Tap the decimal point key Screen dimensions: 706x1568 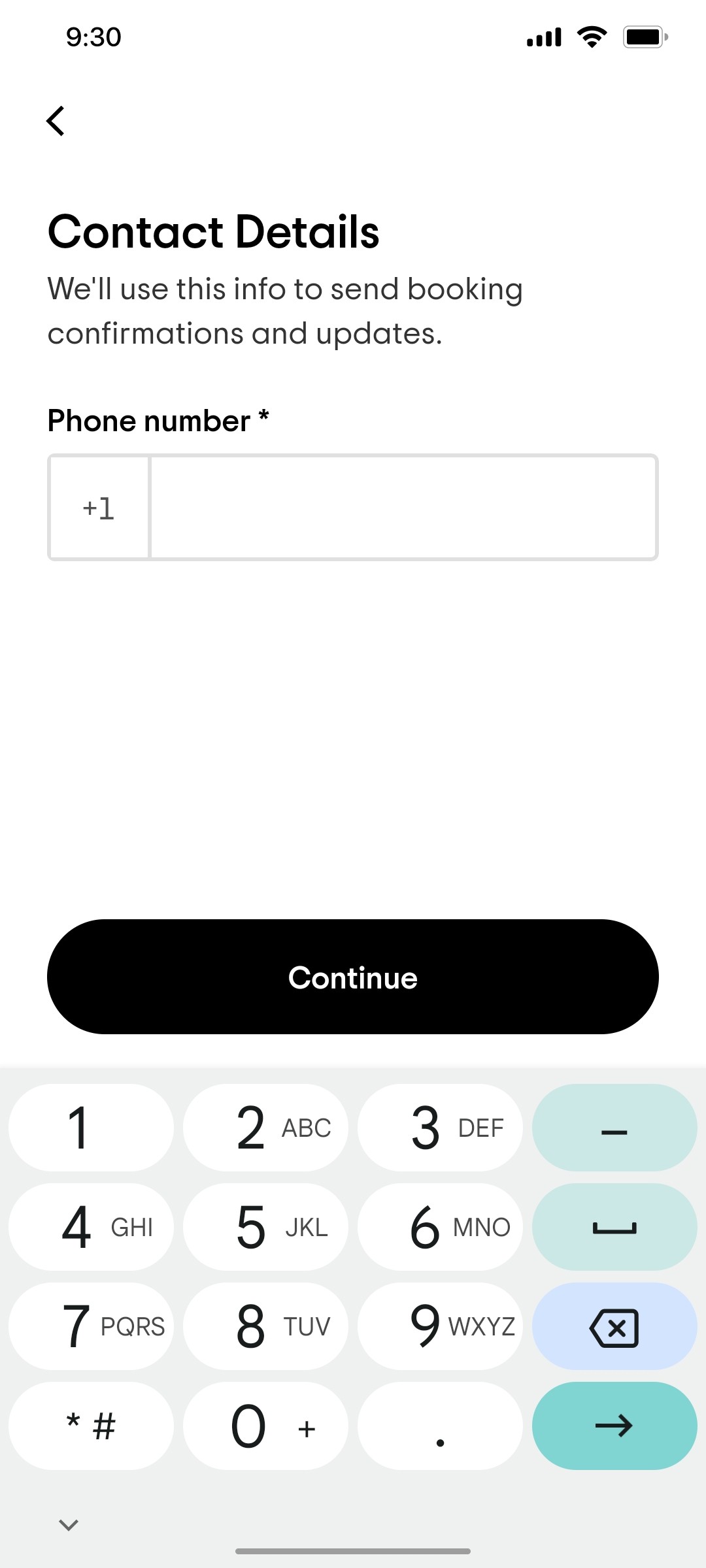click(439, 1426)
